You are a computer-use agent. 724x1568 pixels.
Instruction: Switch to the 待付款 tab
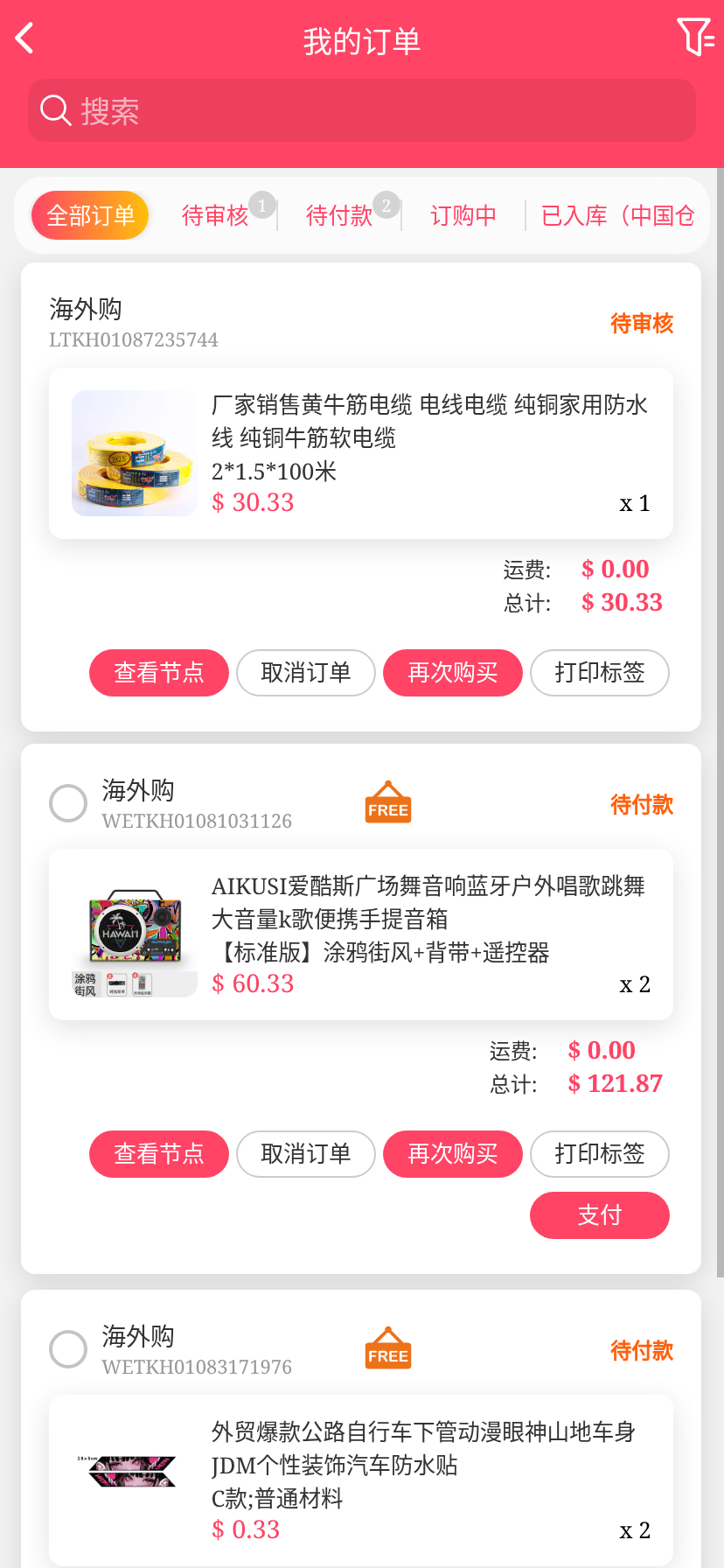point(339,215)
